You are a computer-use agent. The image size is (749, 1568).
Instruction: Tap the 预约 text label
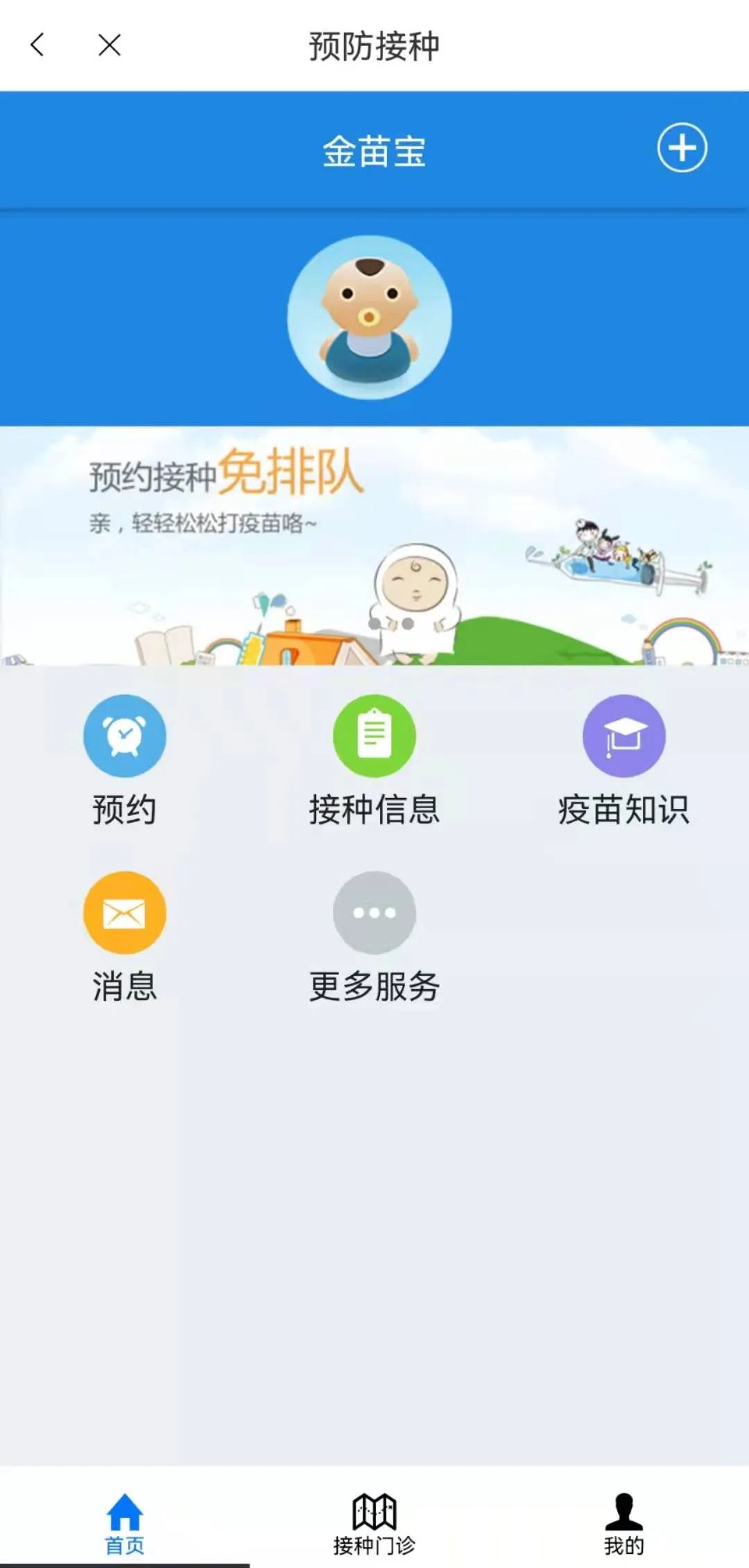tap(125, 808)
